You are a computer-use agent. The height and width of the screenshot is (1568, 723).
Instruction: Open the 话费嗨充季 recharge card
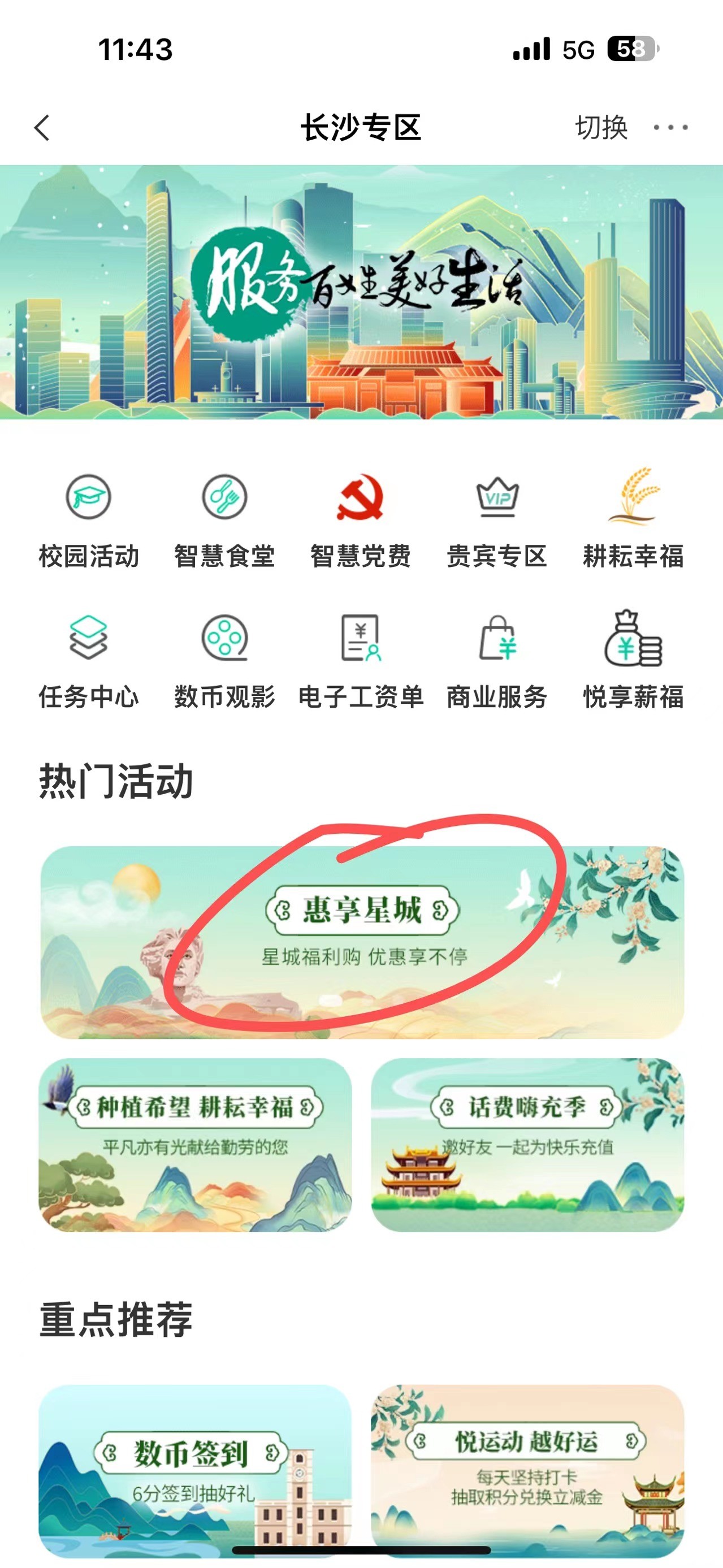527,1145
